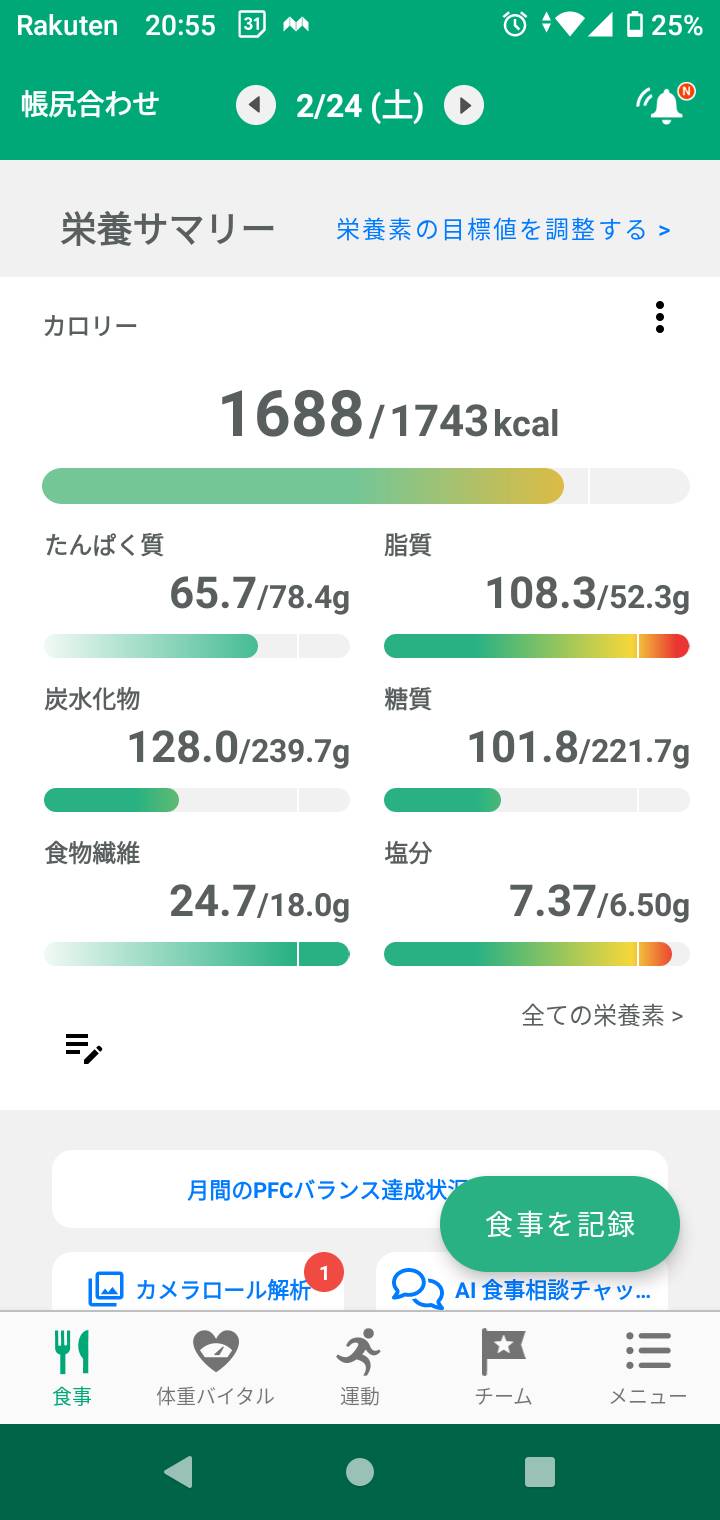The height and width of the screenshot is (1520, 720).
Task: Switch to 体重バイタル tab
Action: click(x=215, y=1367)
